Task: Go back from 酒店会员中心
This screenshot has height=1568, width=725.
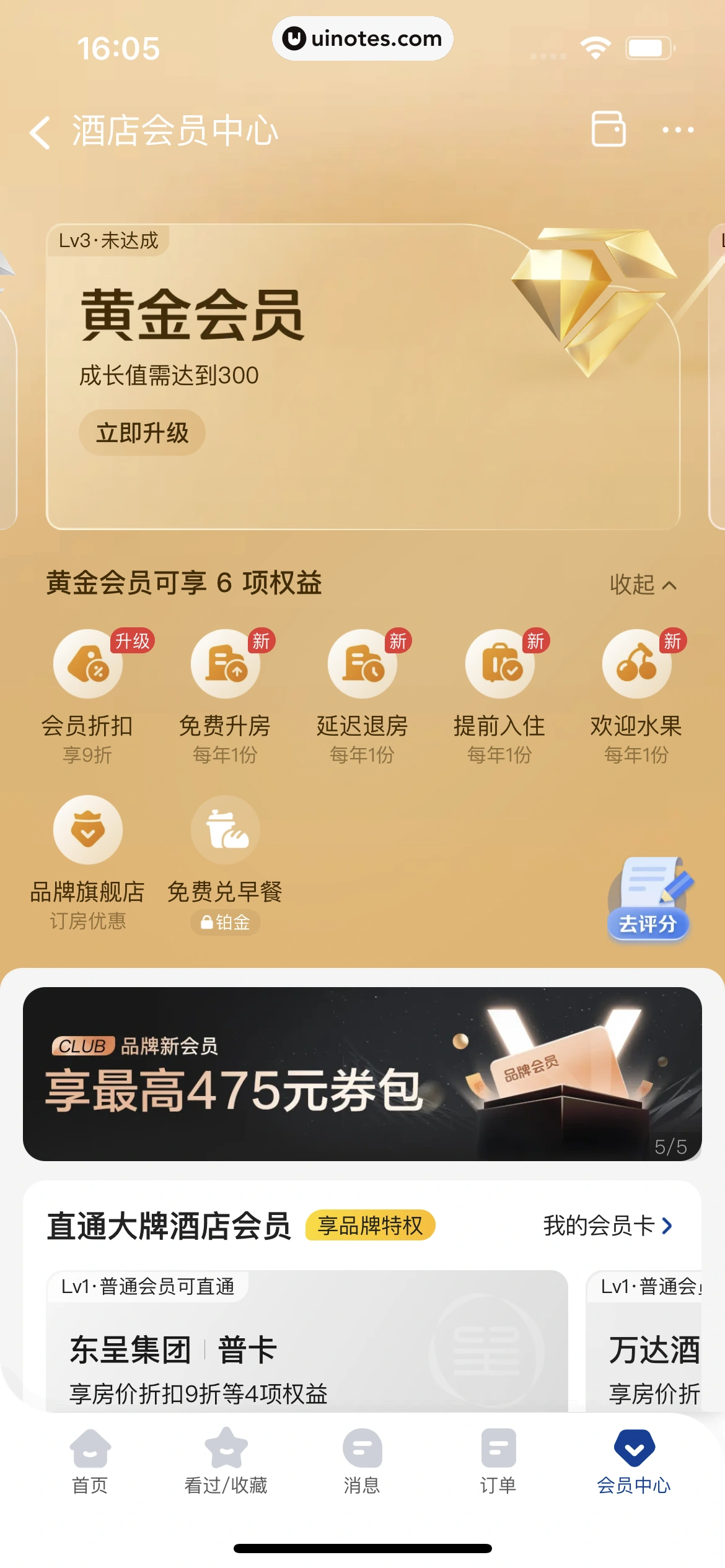Action: pyautogui.click(x=41, y=132)
